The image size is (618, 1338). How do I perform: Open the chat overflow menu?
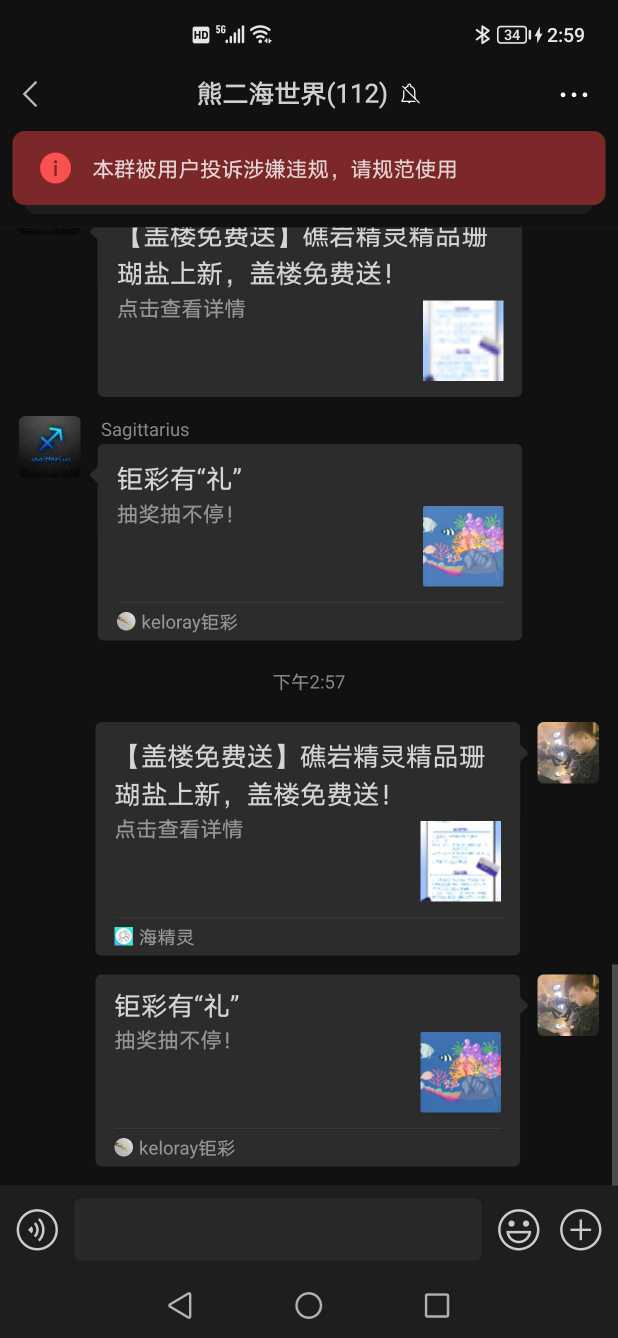point(574,95)
